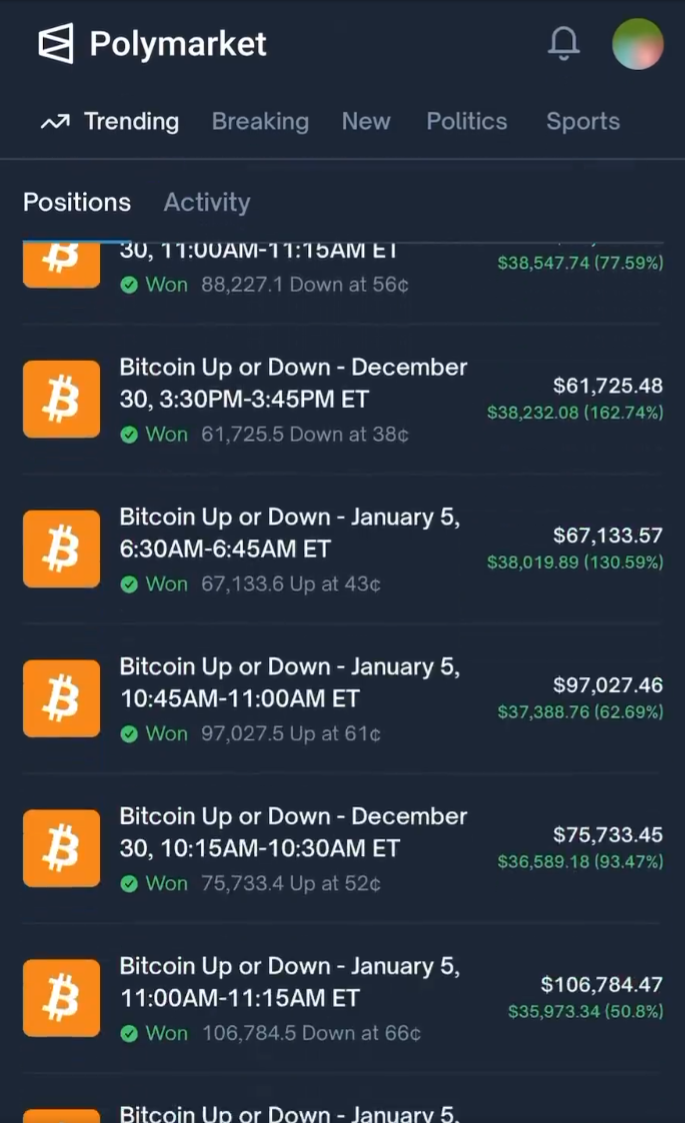The image size is (685, 1123).
Task: Select the Positions tab
Action: [77, 202]
